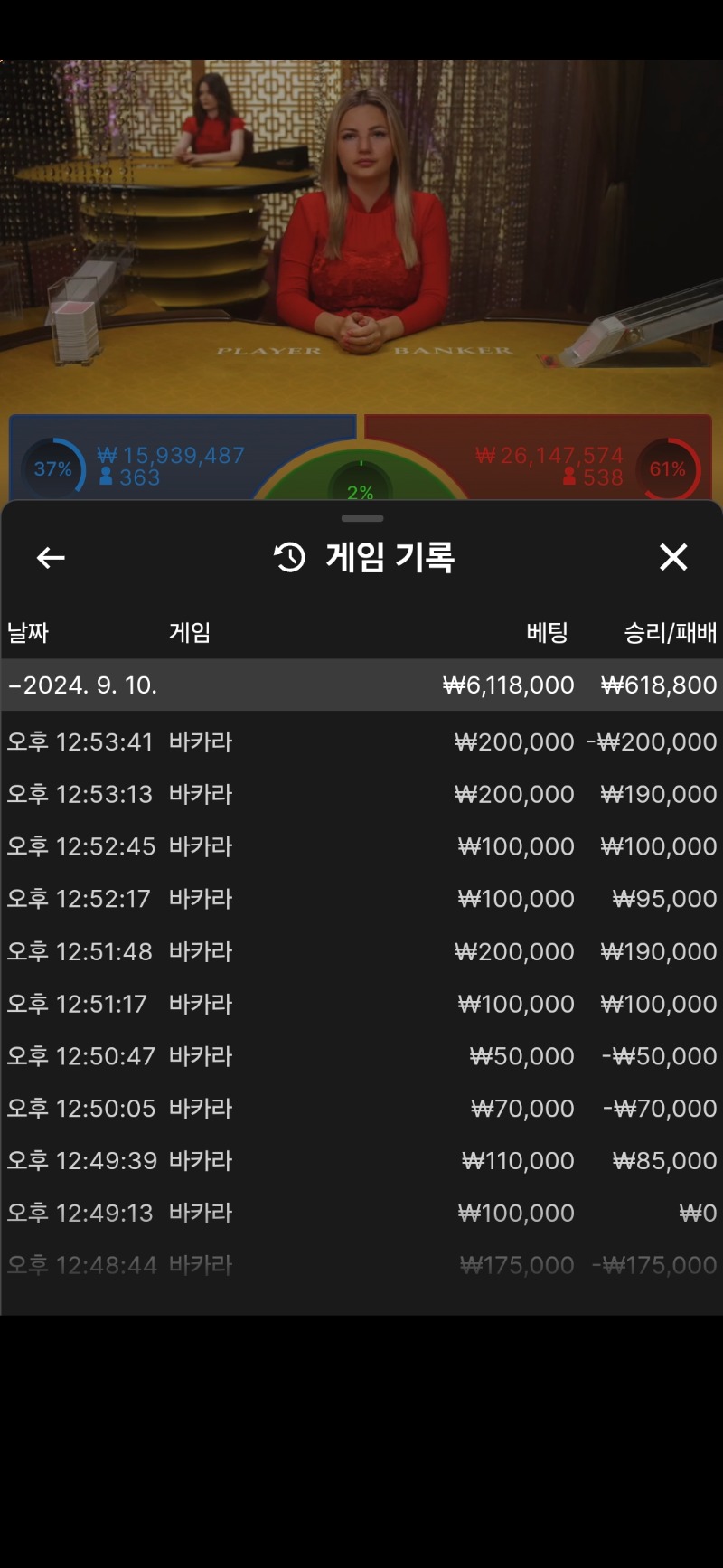Open the 12:51:48 baccarat record

pyautogui.click(x=361, y=951)
